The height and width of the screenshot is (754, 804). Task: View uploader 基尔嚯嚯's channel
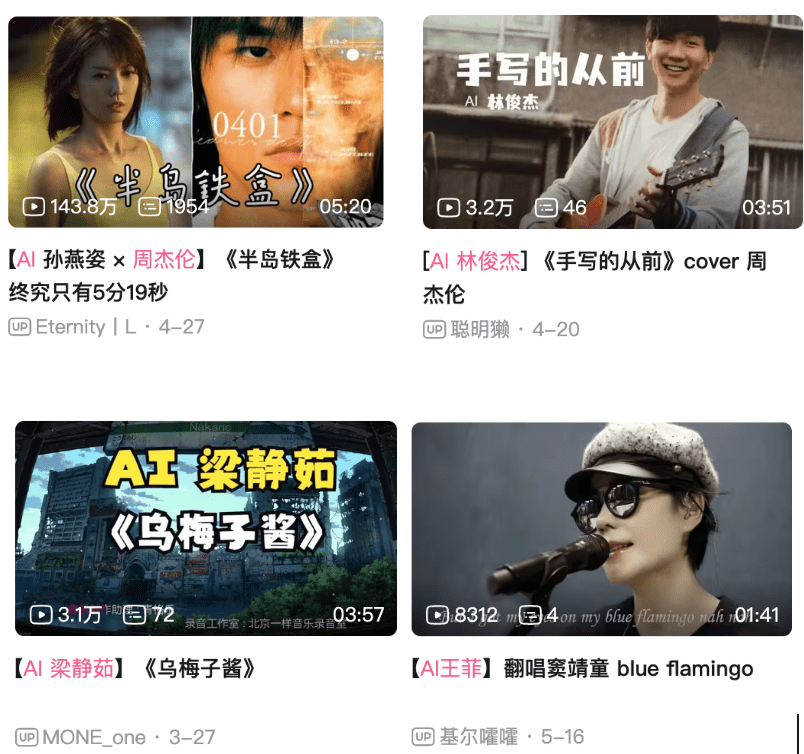478,737
